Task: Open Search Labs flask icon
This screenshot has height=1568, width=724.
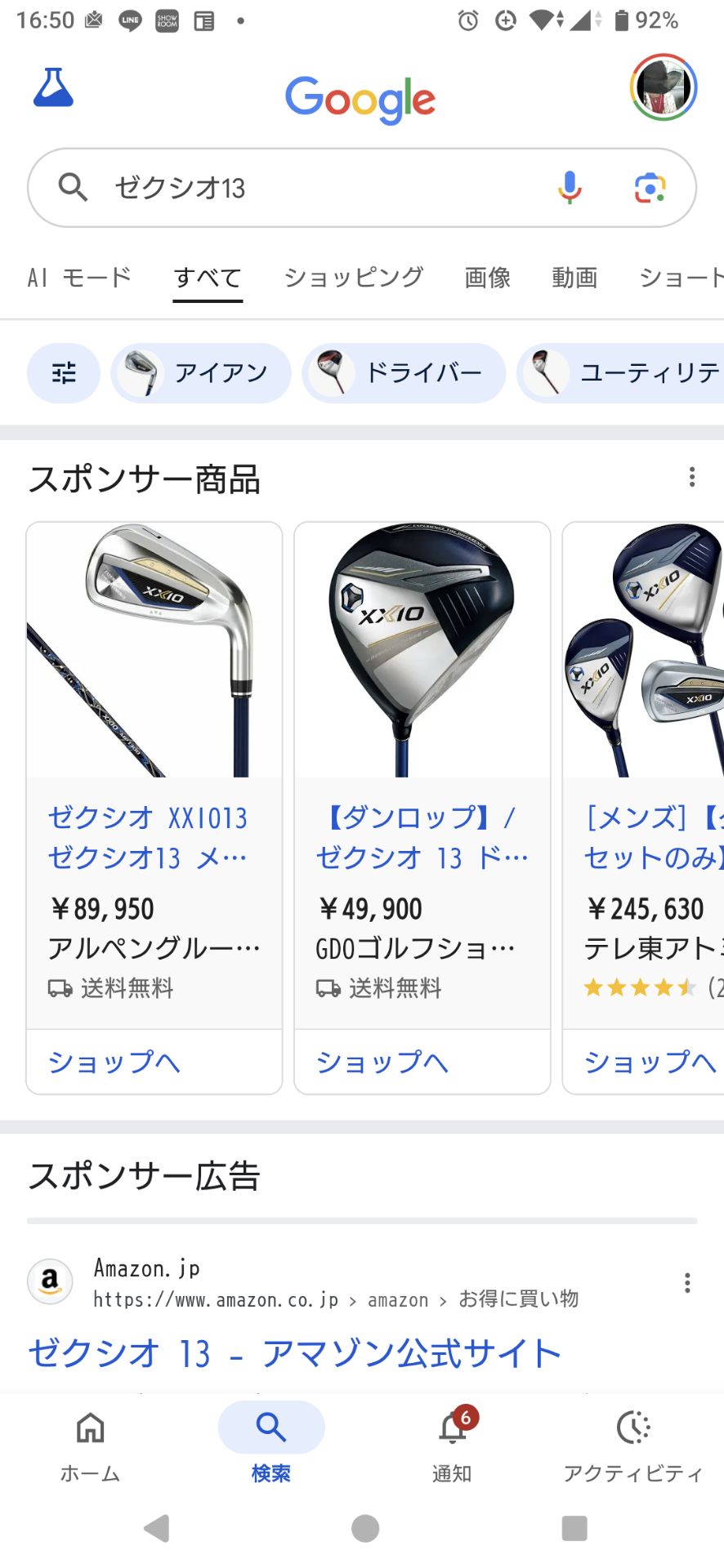Action: 54,87
